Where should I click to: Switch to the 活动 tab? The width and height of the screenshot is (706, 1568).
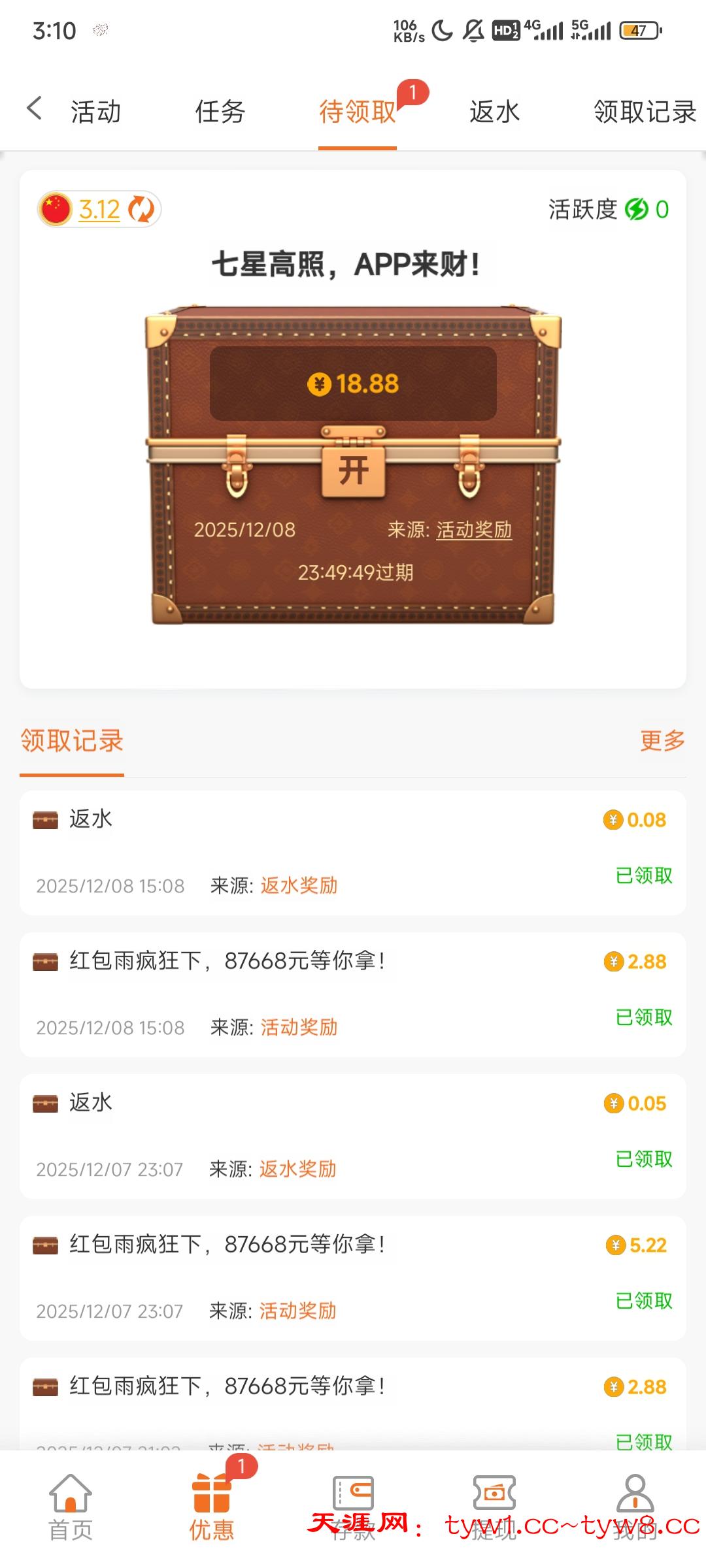(96, 112)
